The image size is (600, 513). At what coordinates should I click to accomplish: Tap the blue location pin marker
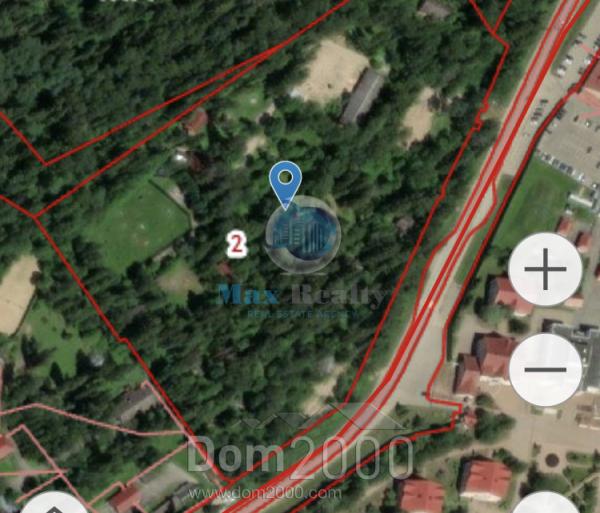click(x=286, y=184)
